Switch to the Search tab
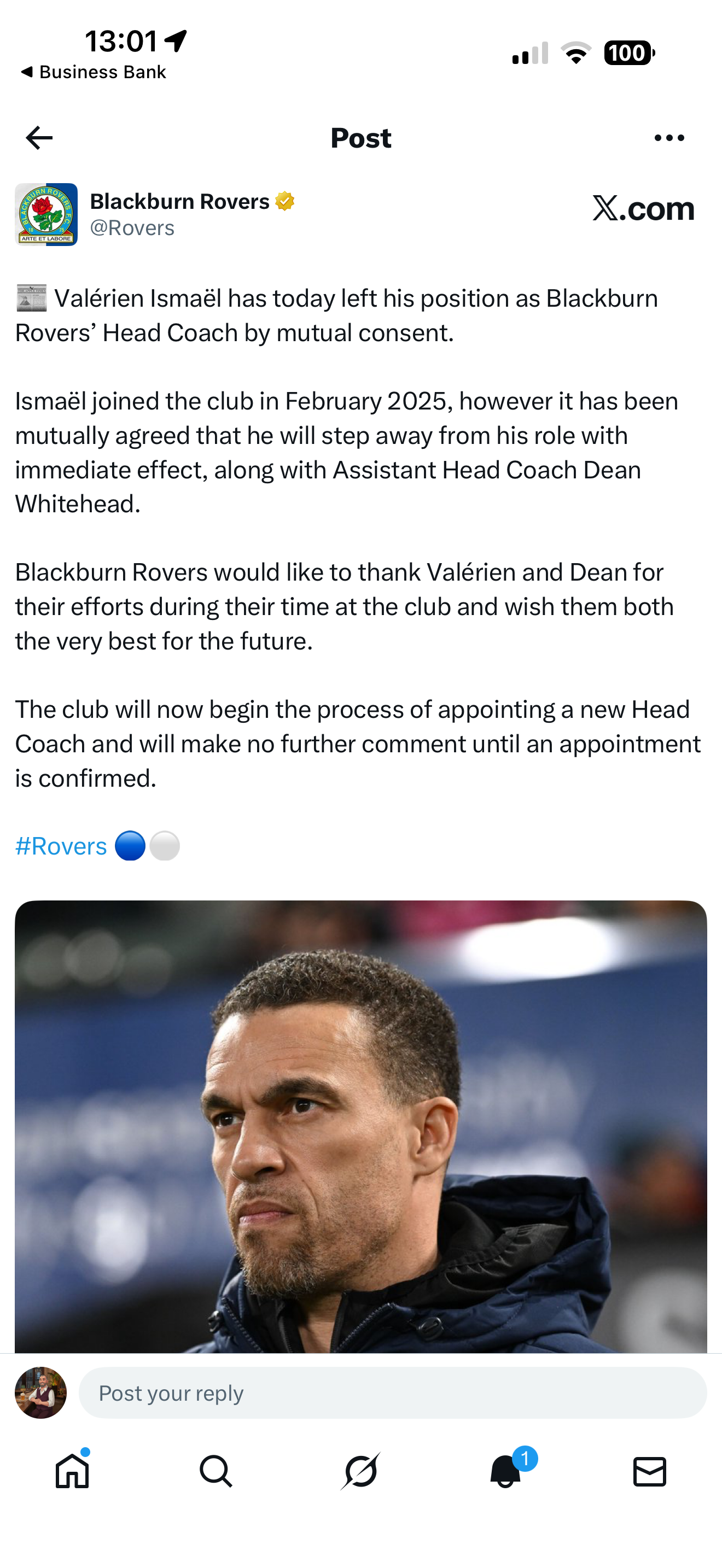Screen dimensions: 722x1568 (x=216, y=1472)
